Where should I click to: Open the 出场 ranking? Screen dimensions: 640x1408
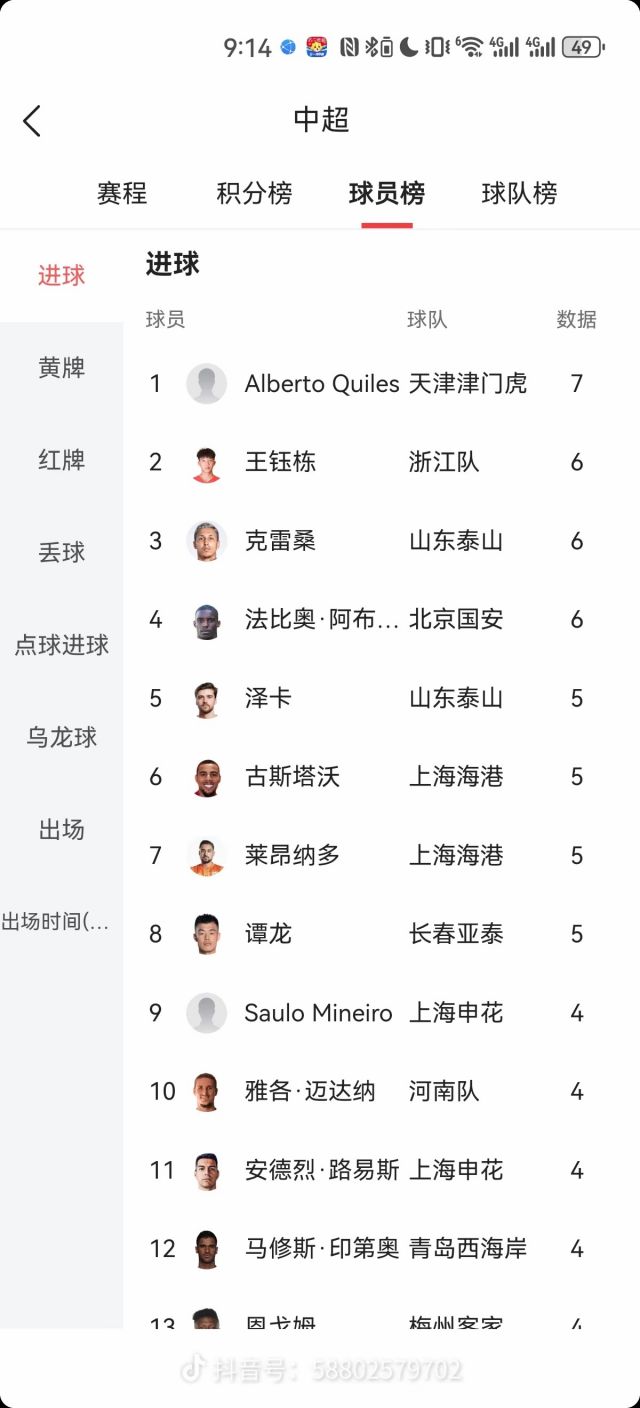61,829
